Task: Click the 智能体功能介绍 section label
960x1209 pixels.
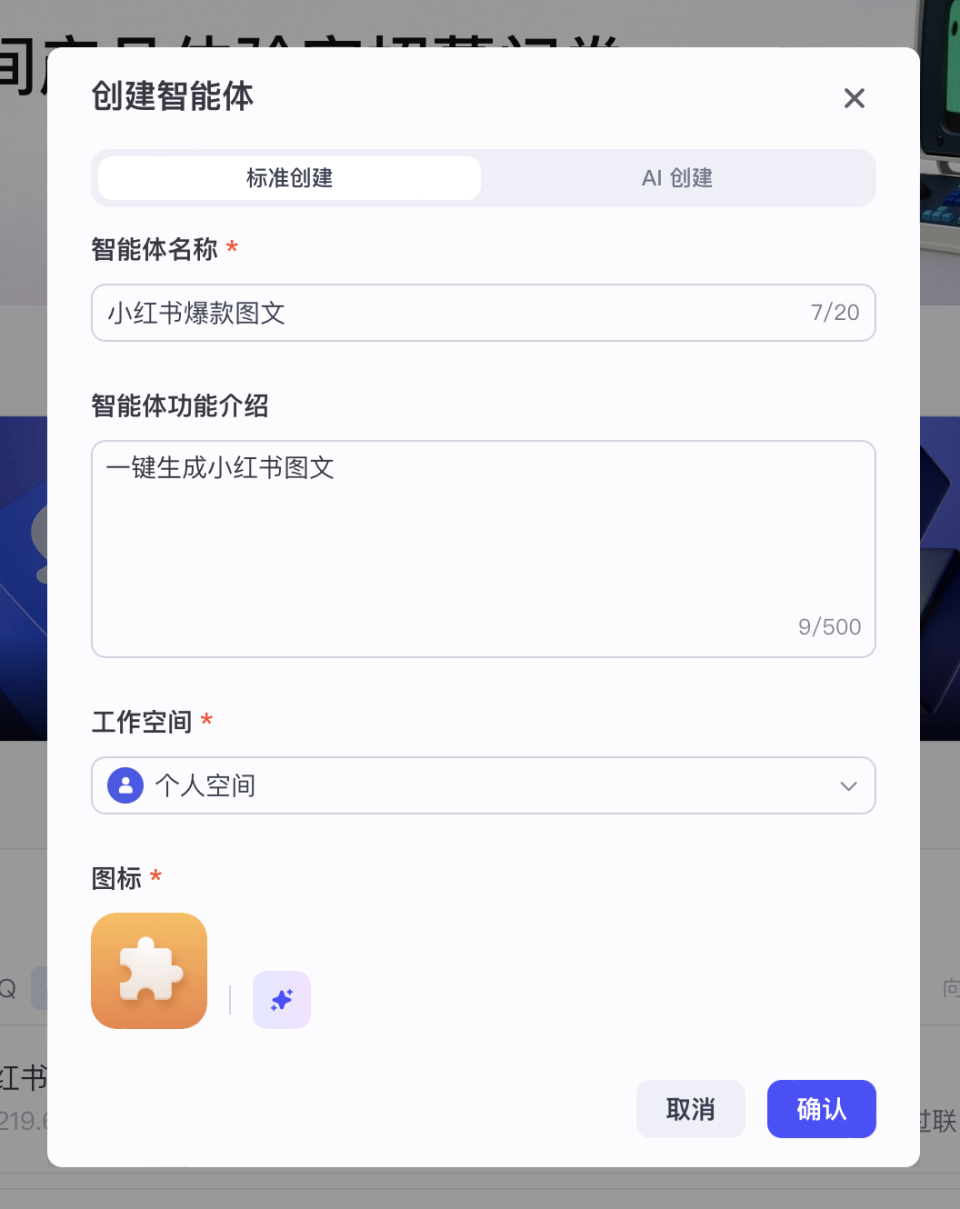Action: pyautogui.click(x=179, y=406)
